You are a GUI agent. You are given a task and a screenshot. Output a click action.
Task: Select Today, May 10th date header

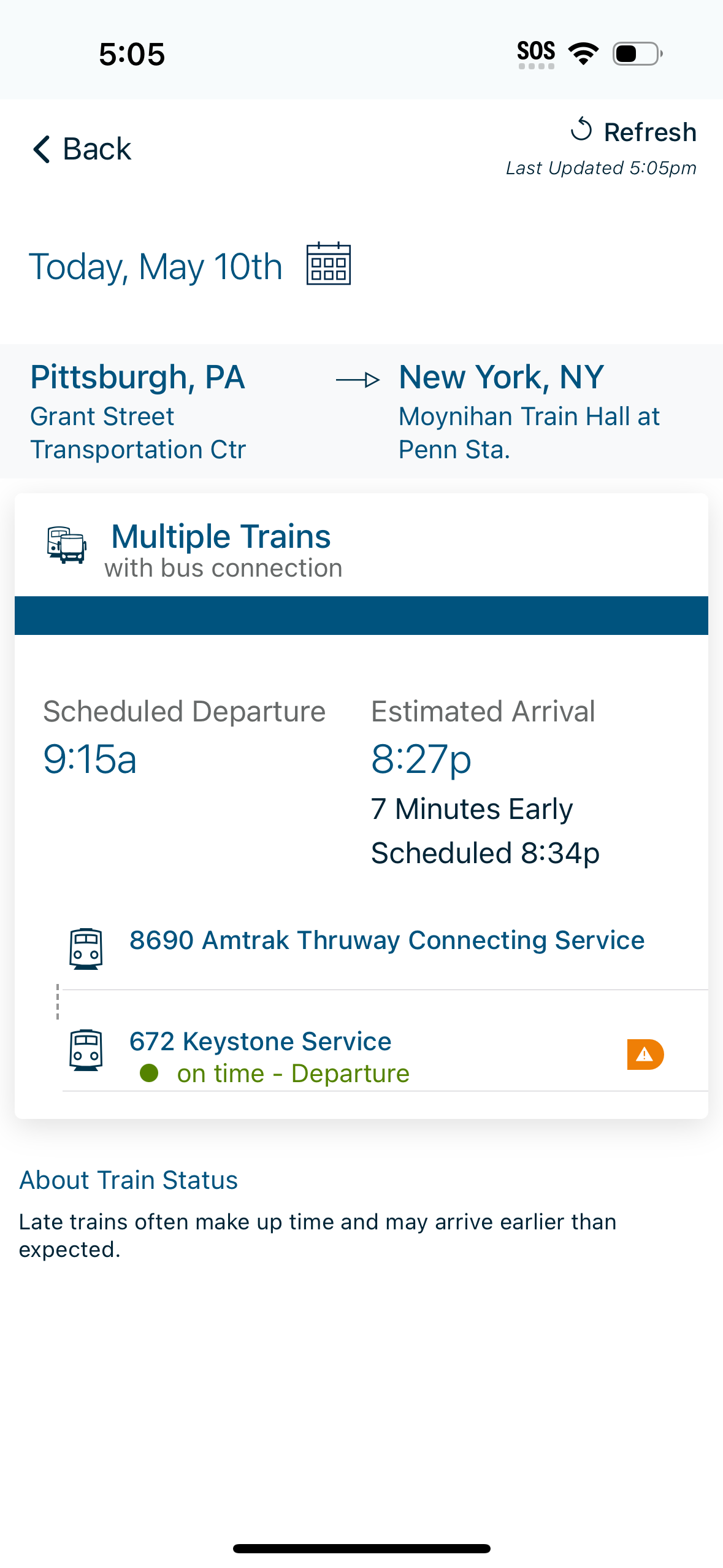click(155, 265)
